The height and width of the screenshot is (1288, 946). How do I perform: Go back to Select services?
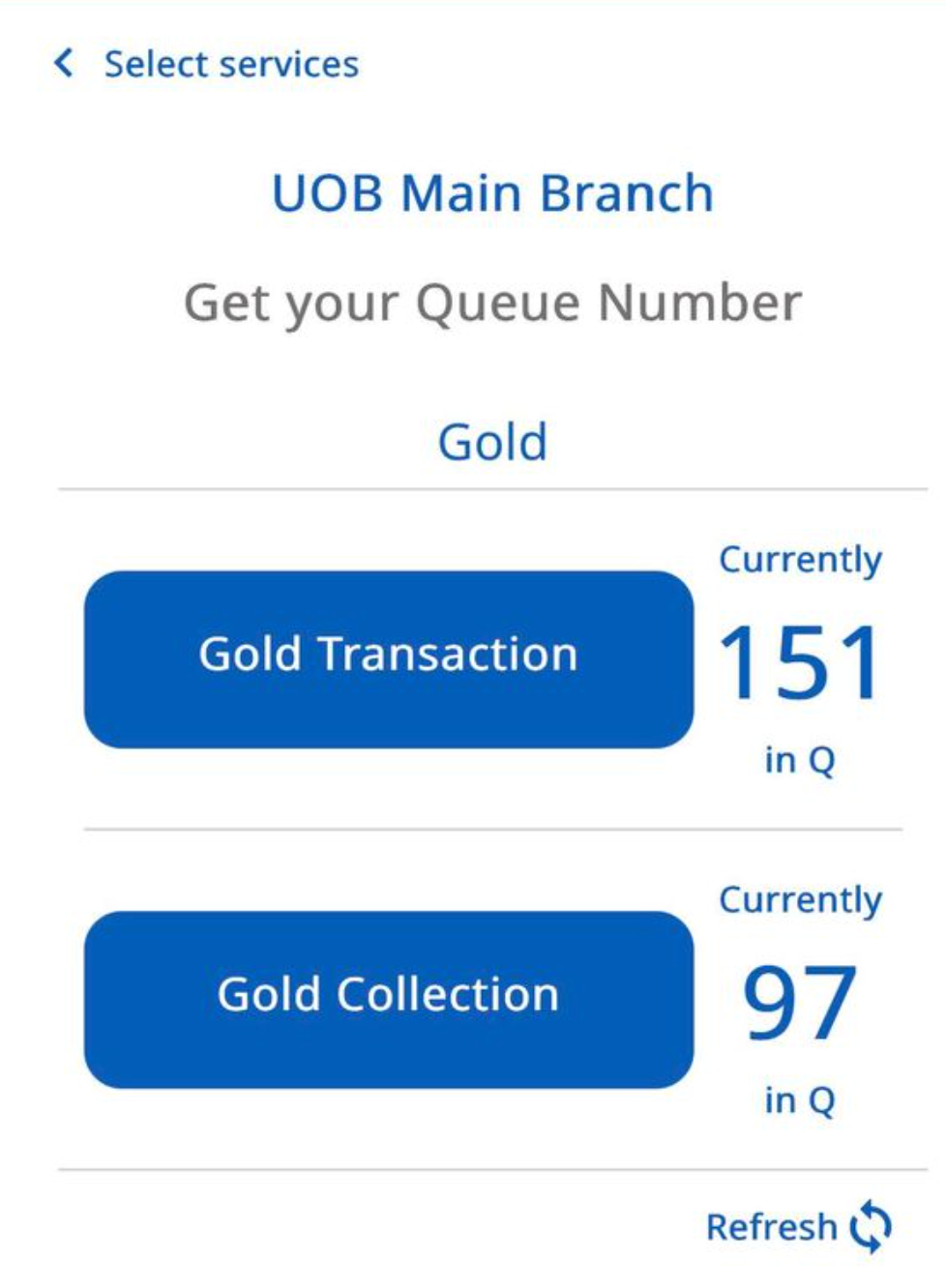click(x=205, y=65)
